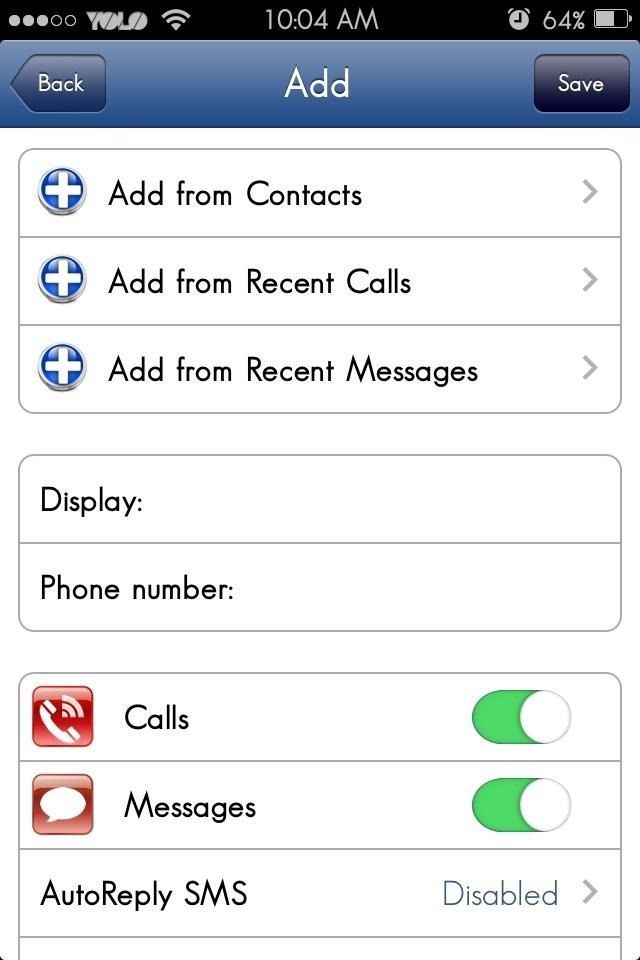The height and width of the screenshot is (960, 640).
Task: Choose Add from Recent Calls
Action: [320, 281]
